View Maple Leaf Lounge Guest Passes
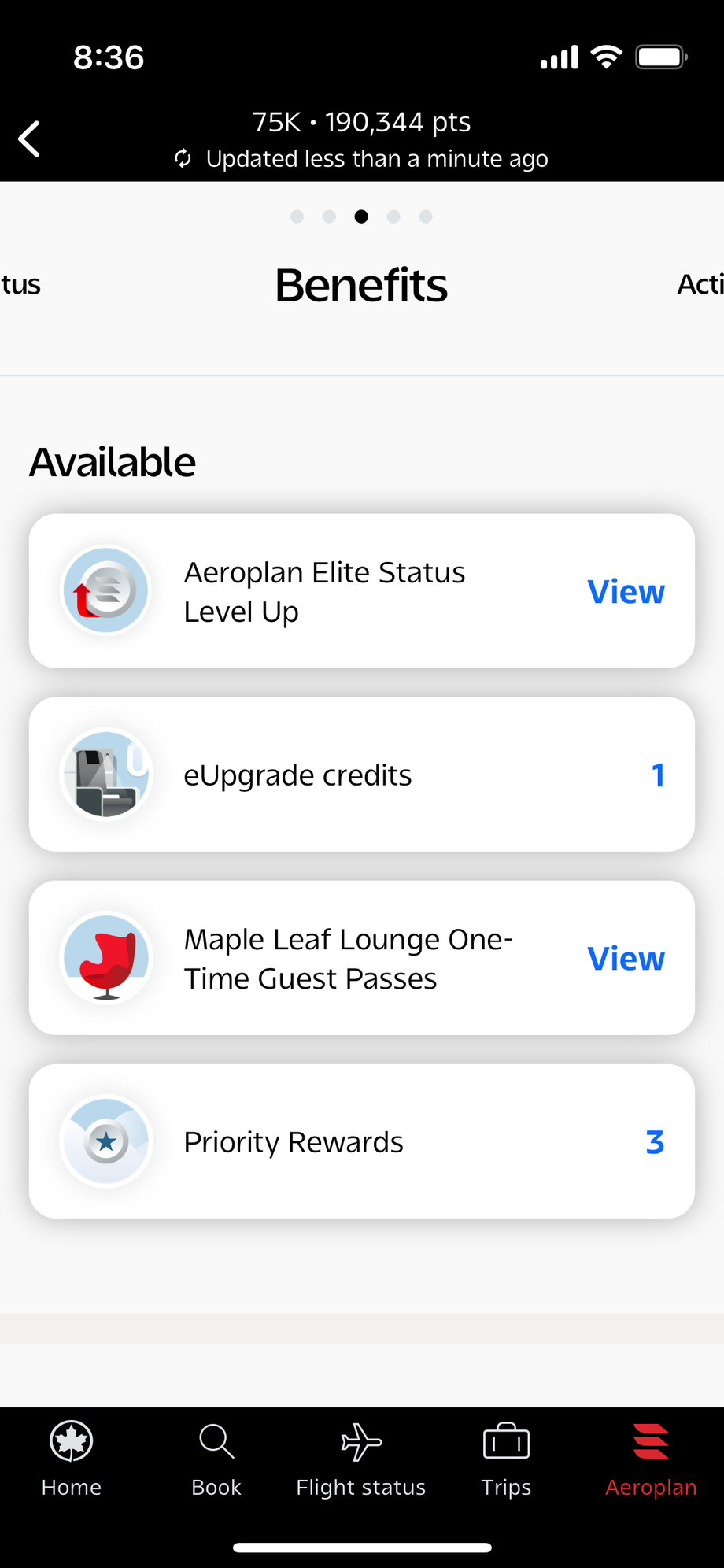This screenshot has height=1568, width=724. tap(626, 958)
